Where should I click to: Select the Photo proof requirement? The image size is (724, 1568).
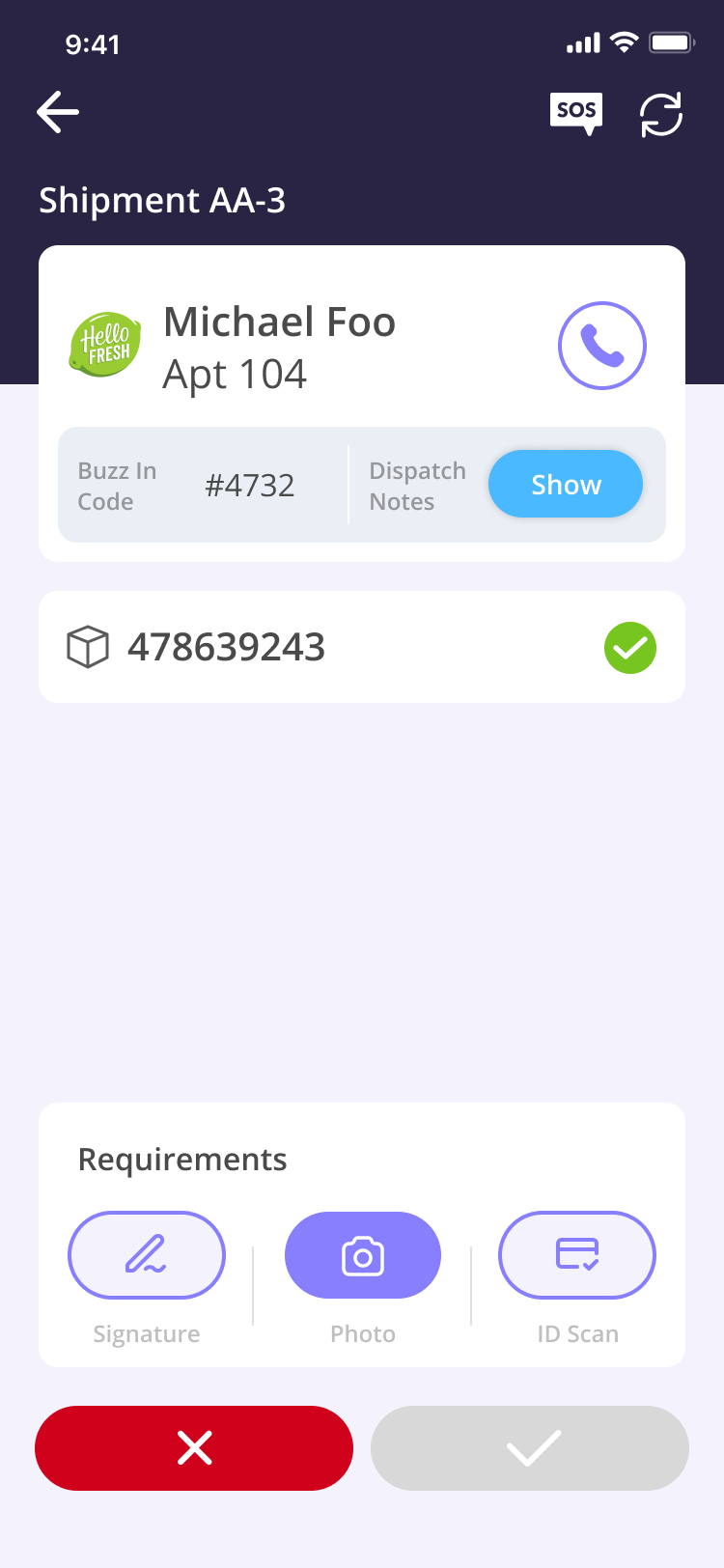point(362,1255)
